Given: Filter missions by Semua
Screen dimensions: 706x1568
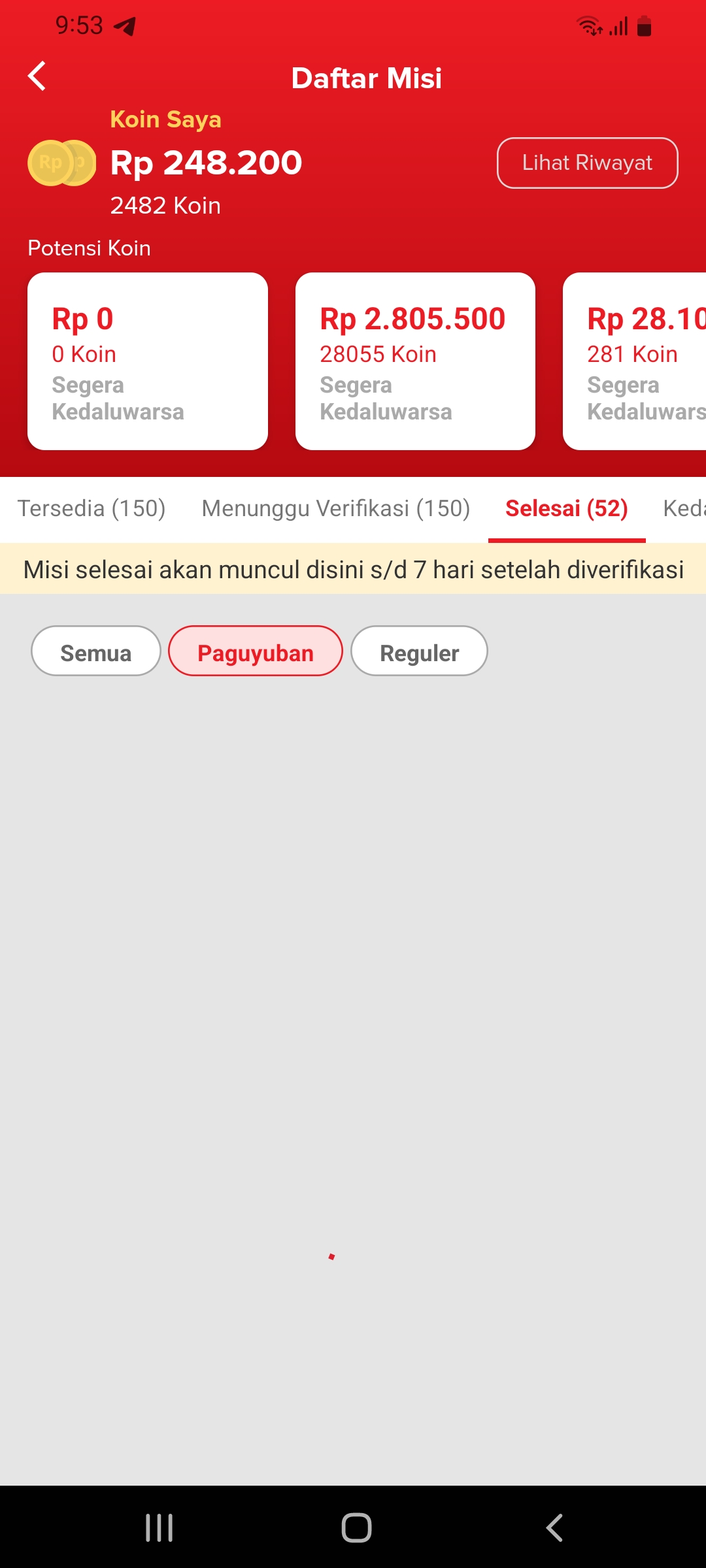Looking at the screenshot, I should point(96,651).
